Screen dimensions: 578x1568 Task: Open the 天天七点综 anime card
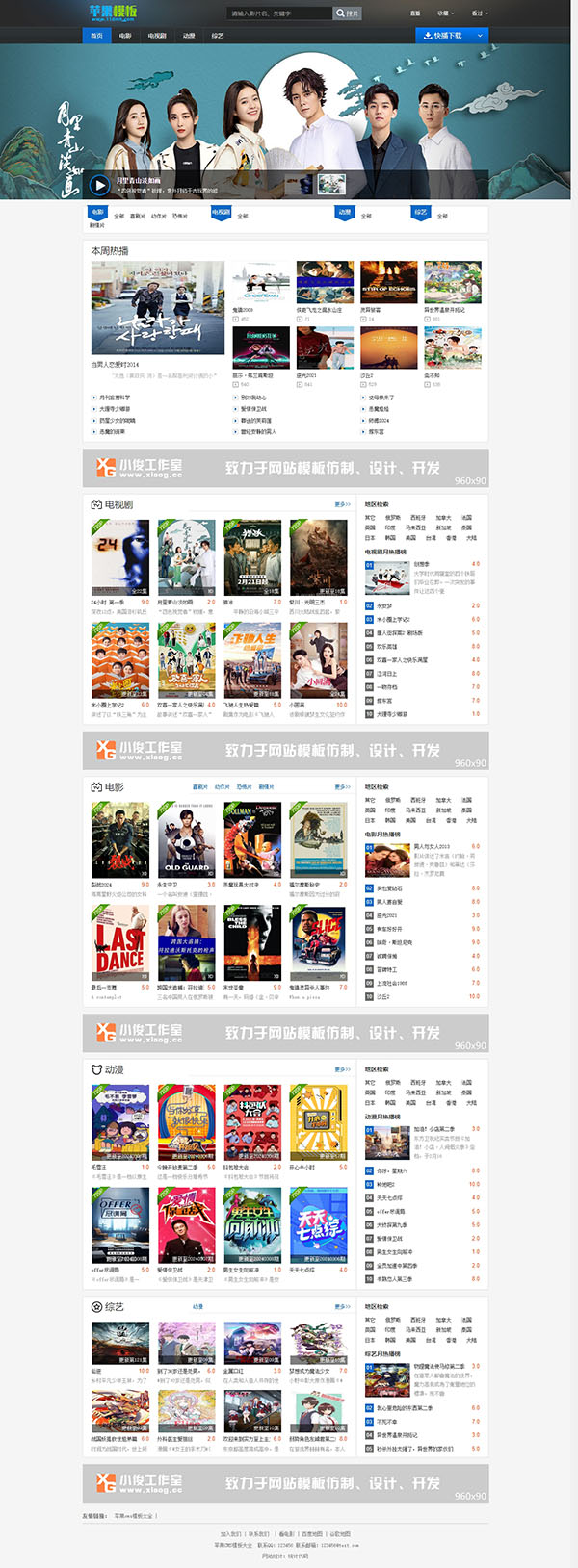click(x=318, y=1224)
